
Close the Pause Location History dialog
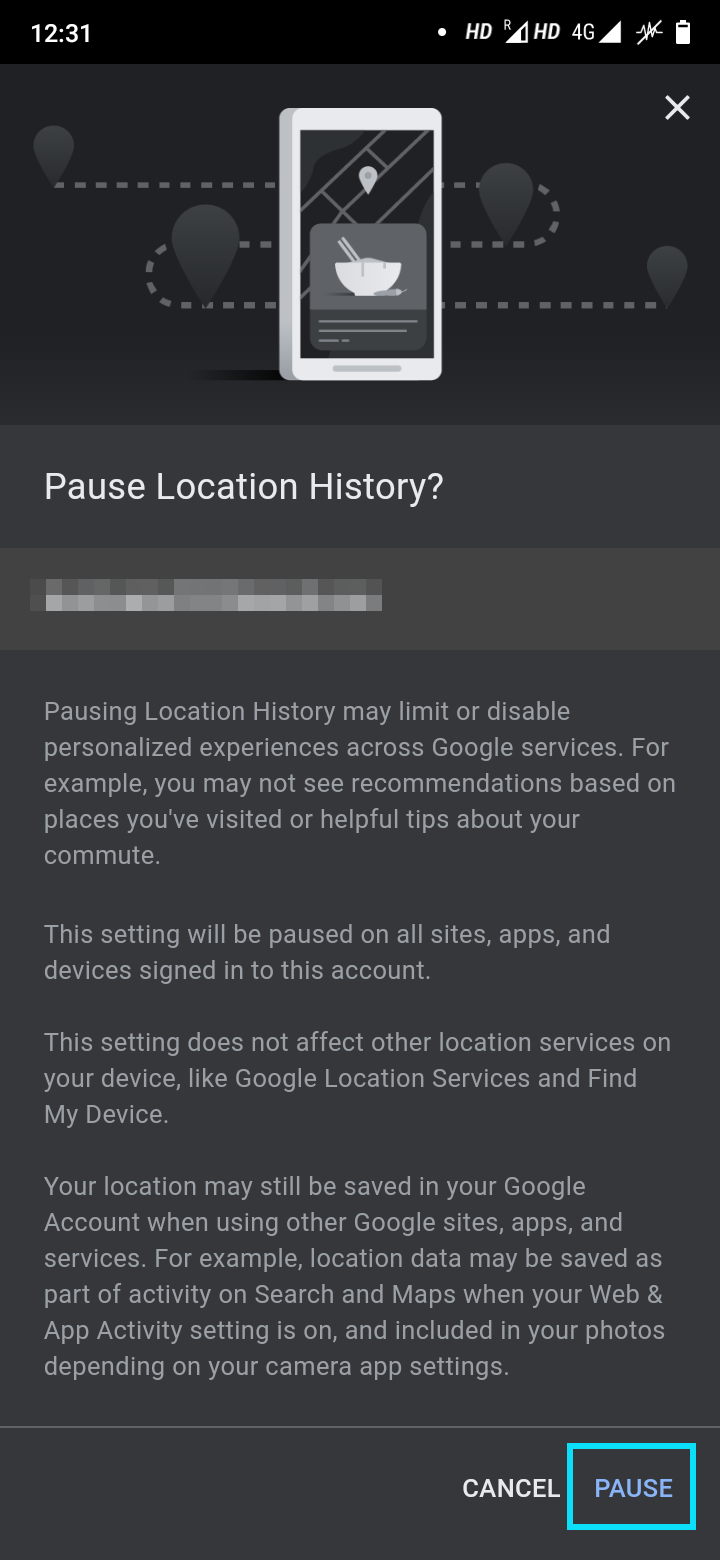pos(677,108)
